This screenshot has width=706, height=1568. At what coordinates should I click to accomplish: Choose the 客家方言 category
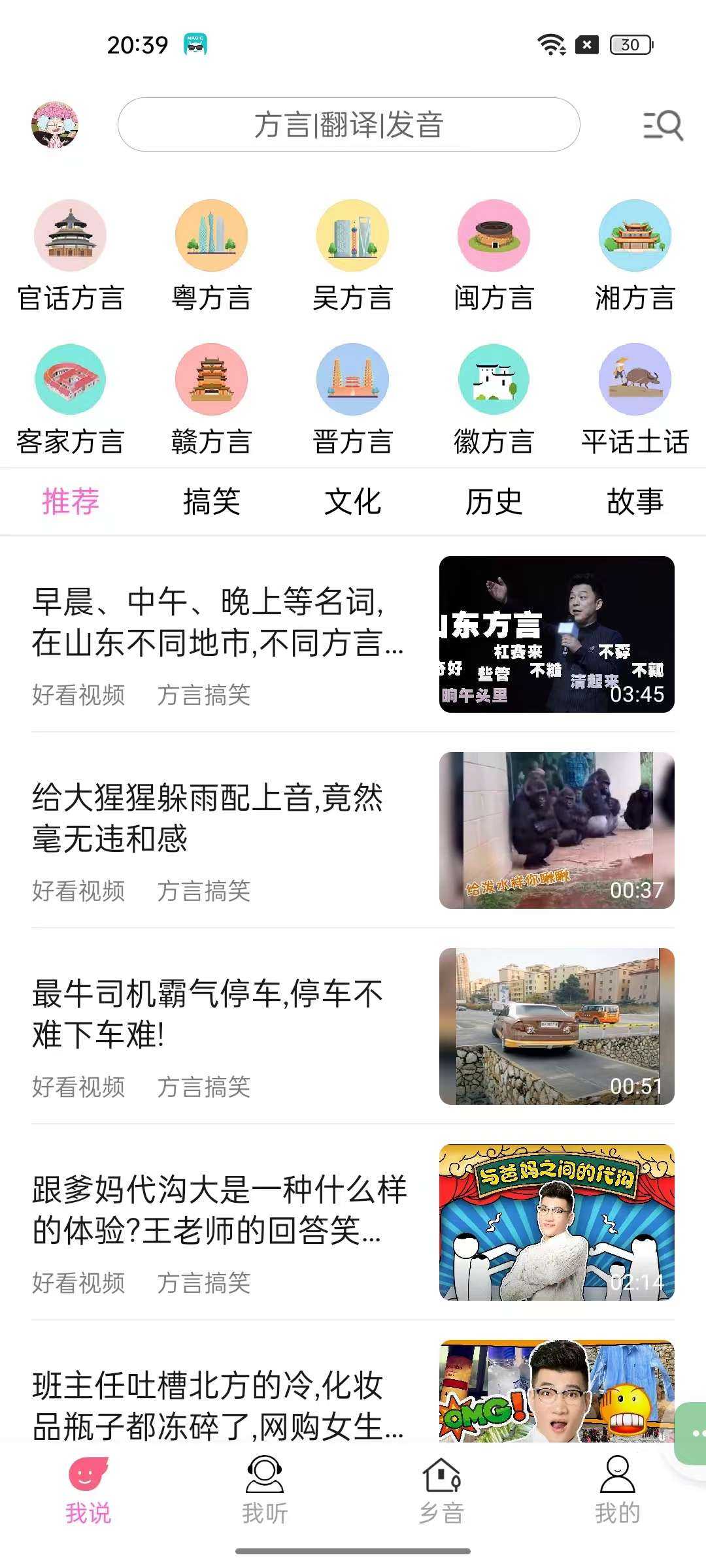(x=70, y=399)
